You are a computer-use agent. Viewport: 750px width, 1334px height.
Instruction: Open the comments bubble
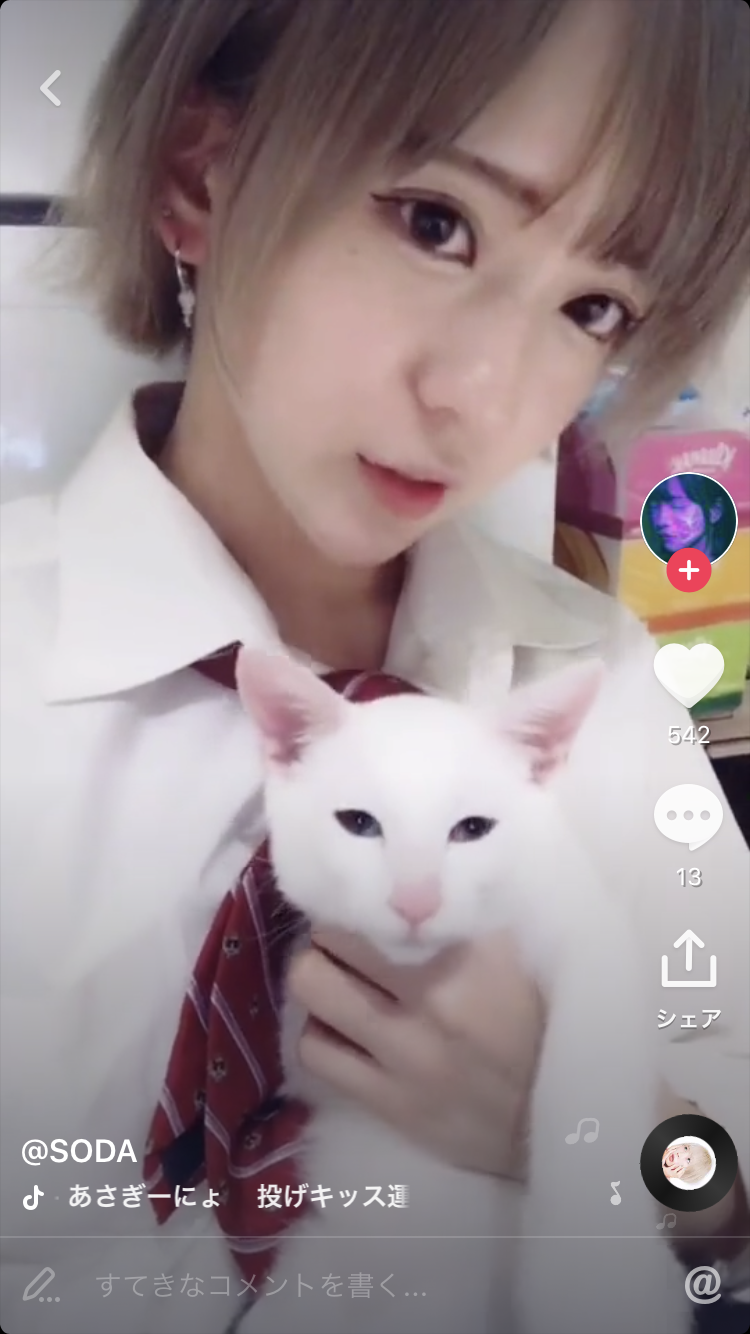pyautogui.click(x=688, y=817)
